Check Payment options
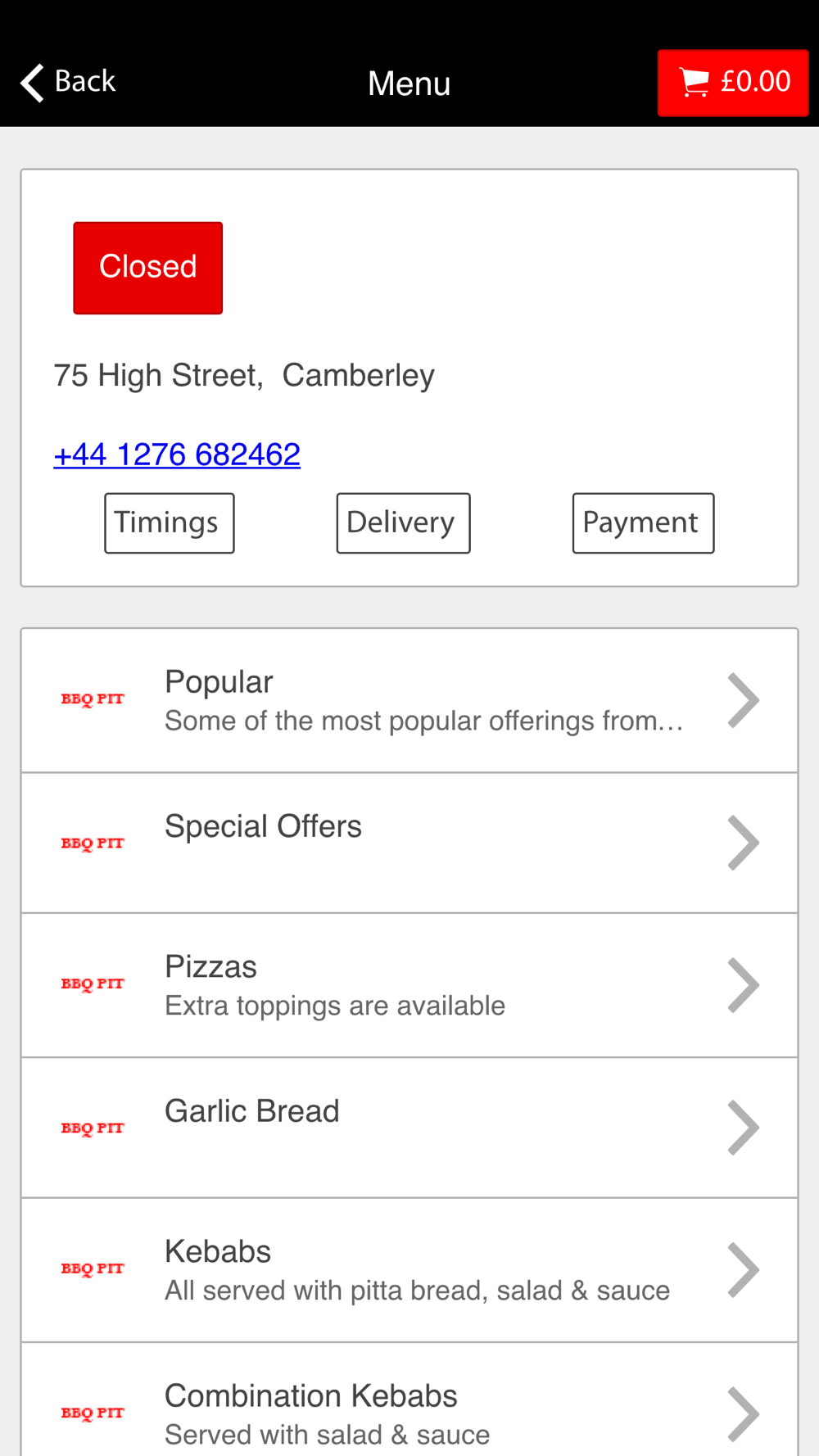The image size is (819, 1456). (x=643, y=523)
